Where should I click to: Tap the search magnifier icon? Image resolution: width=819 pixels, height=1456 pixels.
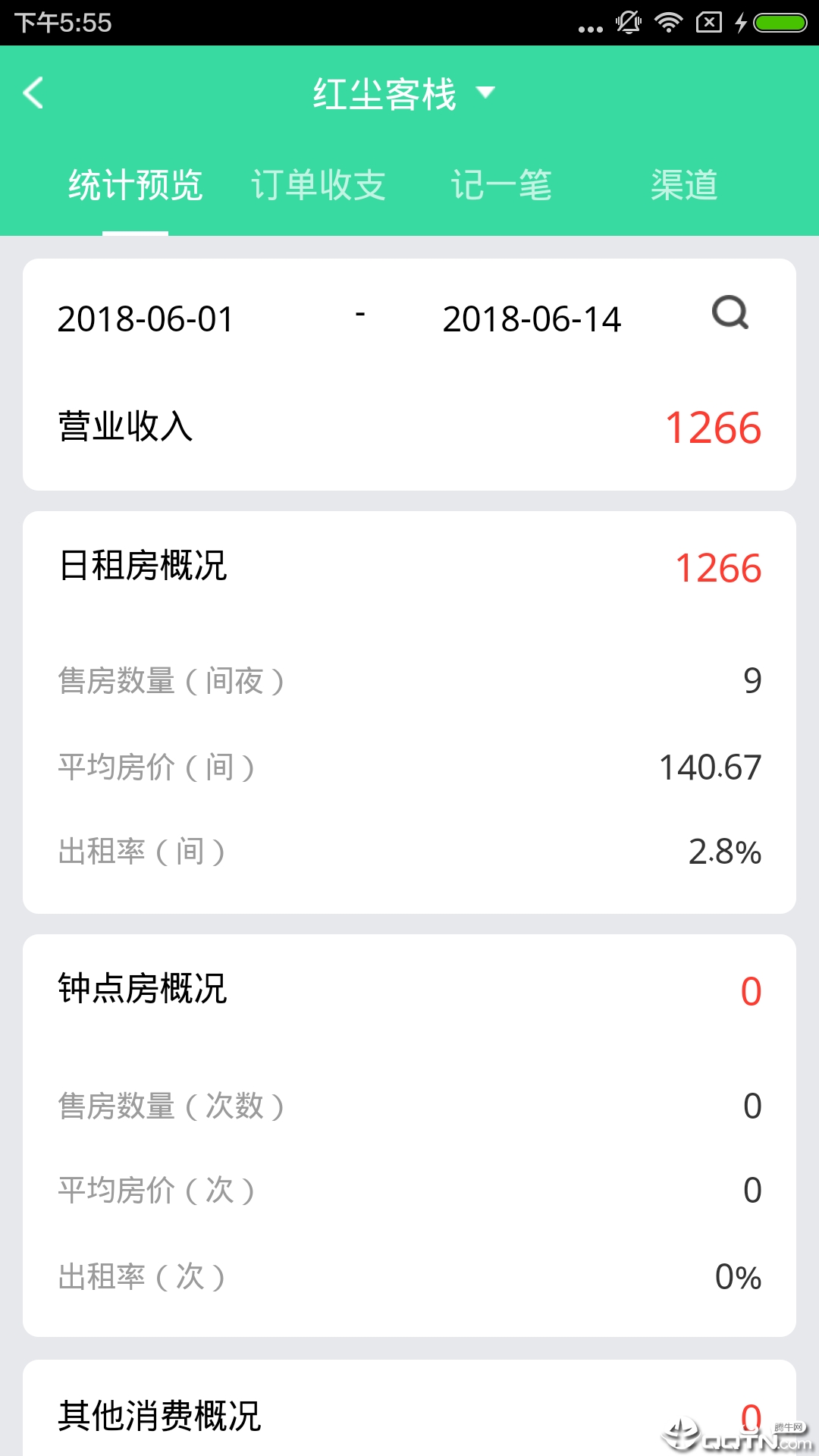click(730, 313)
